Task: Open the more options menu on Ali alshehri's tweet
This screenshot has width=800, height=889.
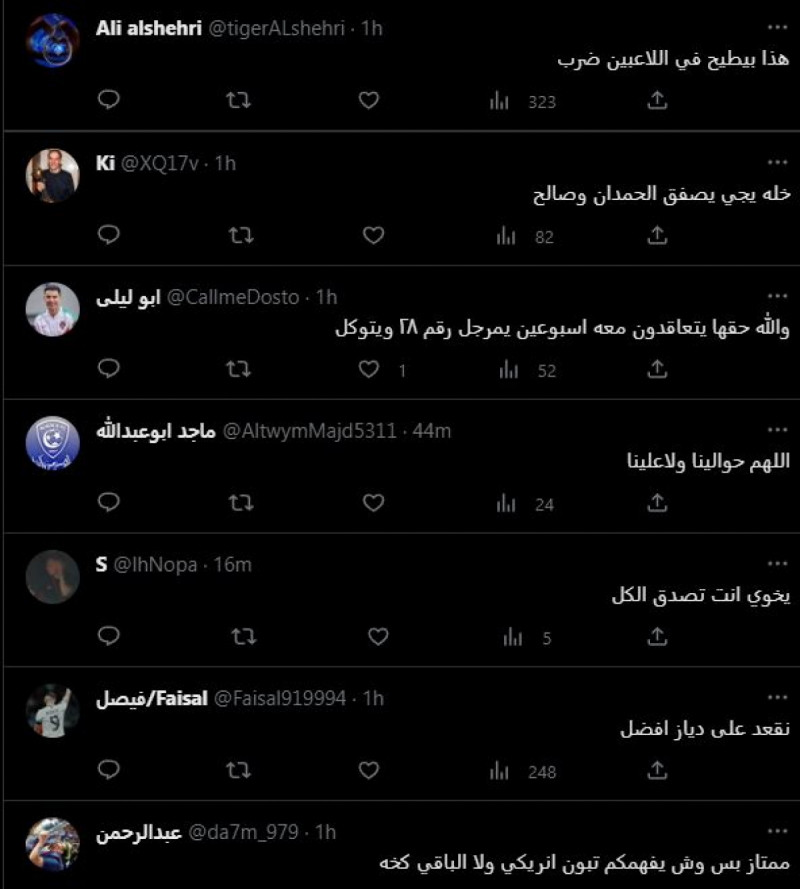Action: pyautogui.click(x=778, y=24)
